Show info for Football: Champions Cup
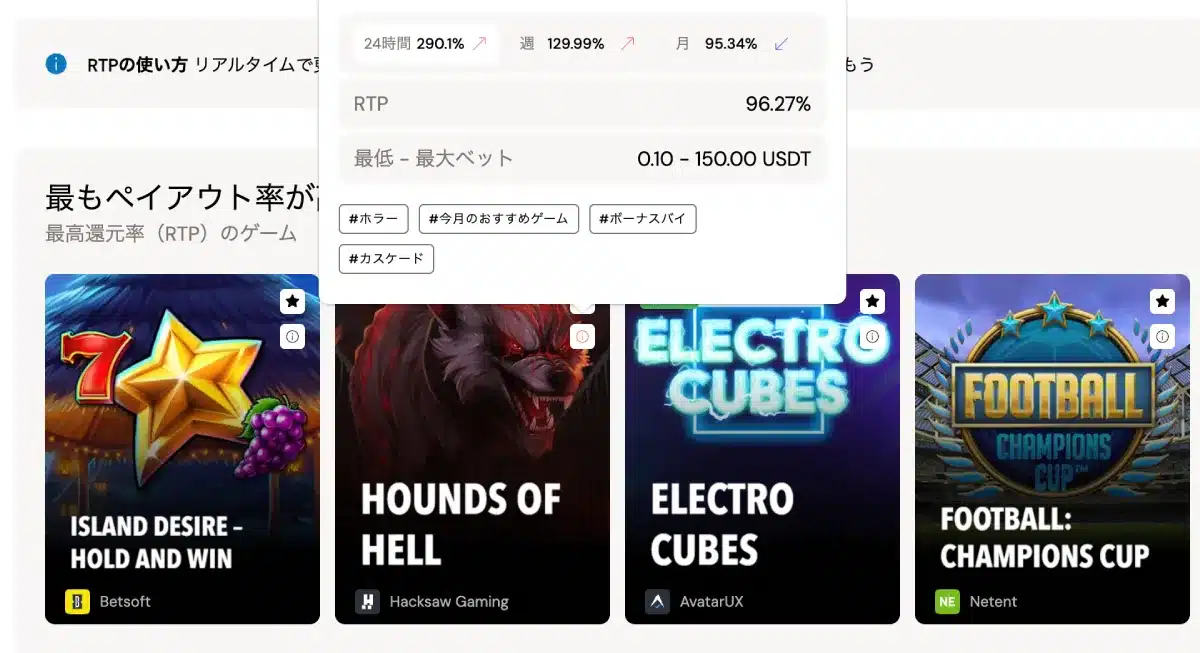The width and height of the screenshot is (1200, 653). click(1162, 337)
